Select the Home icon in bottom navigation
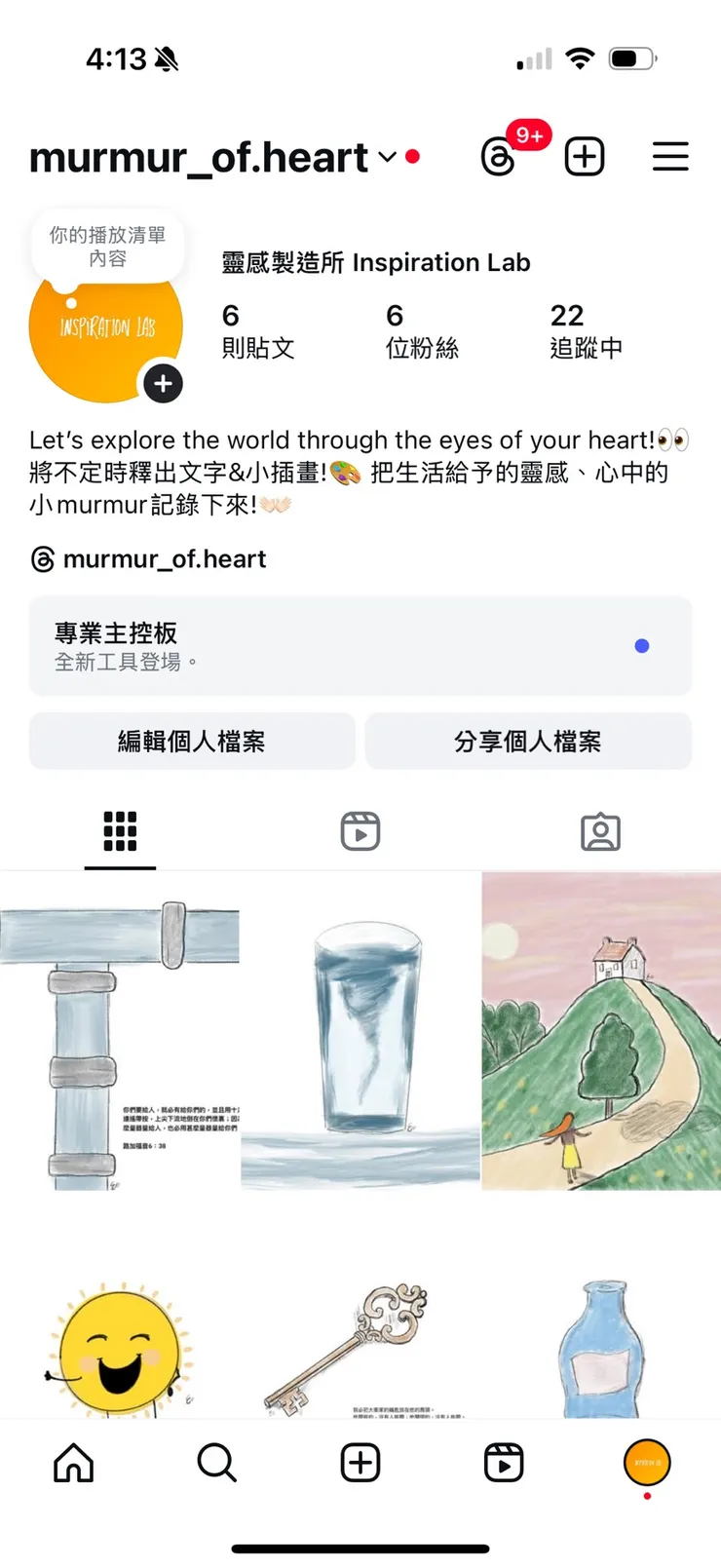Screen dimensions: 721x1568 (x=73, y=1462)
